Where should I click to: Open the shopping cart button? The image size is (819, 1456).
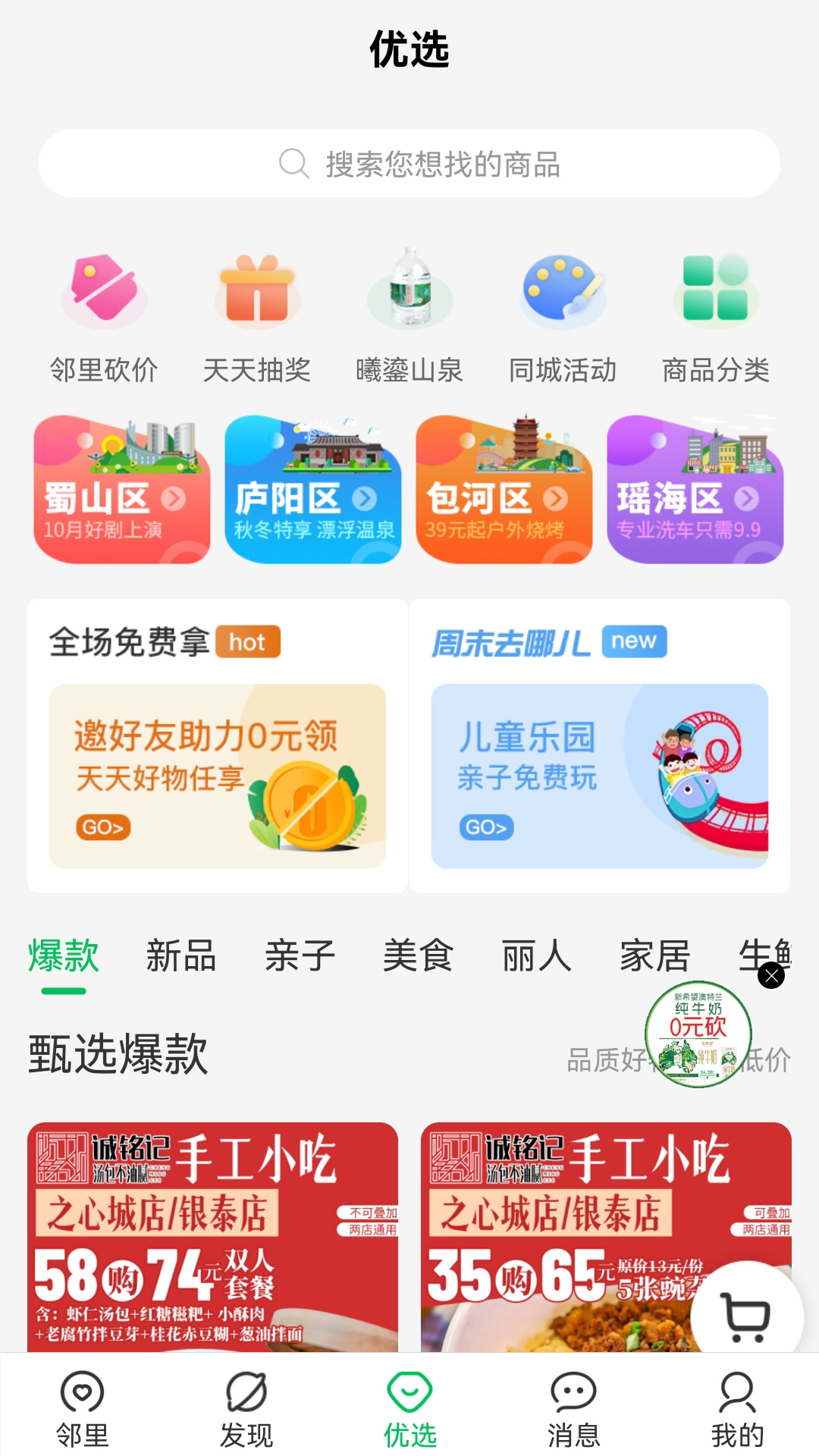[747, 1318]
